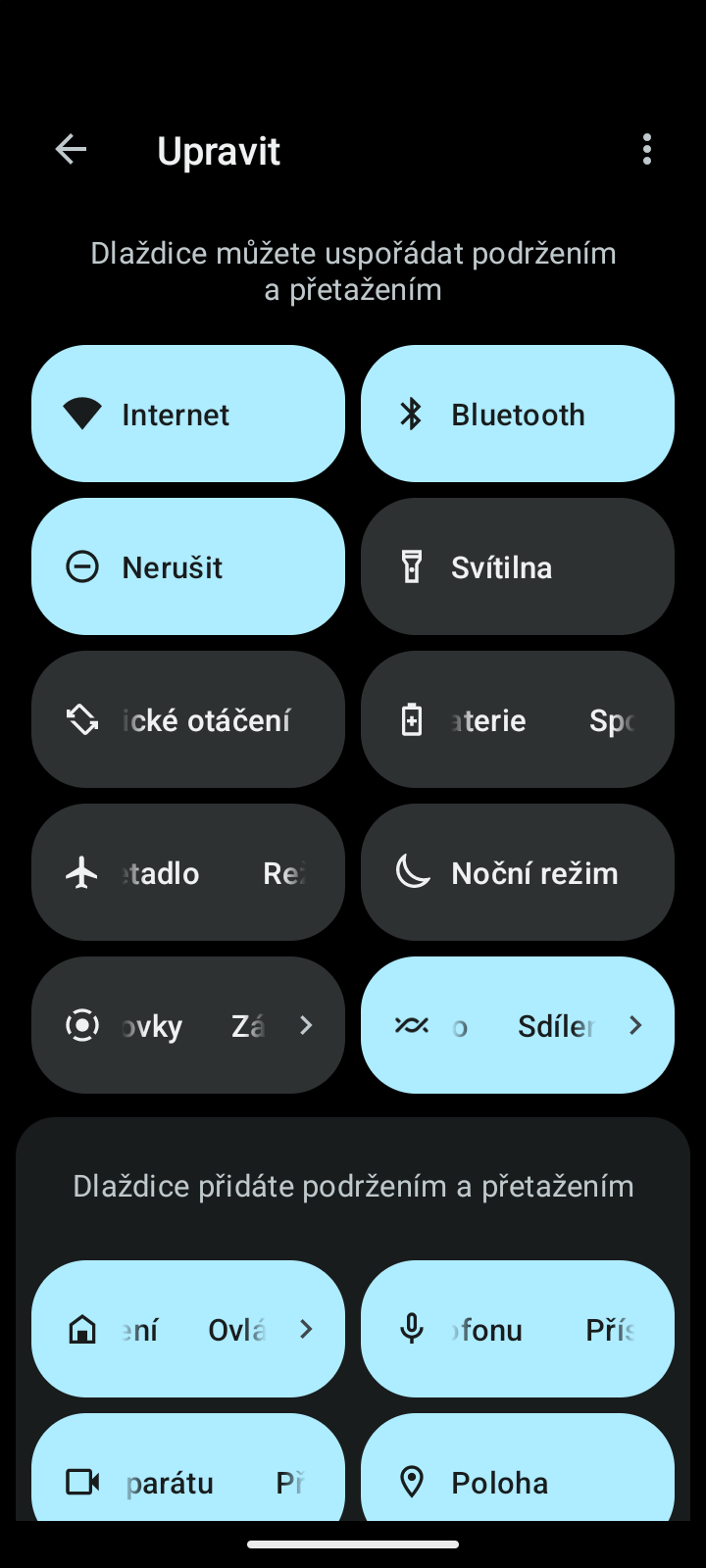Select the Svítilna flashlight tile

[518, 566]
